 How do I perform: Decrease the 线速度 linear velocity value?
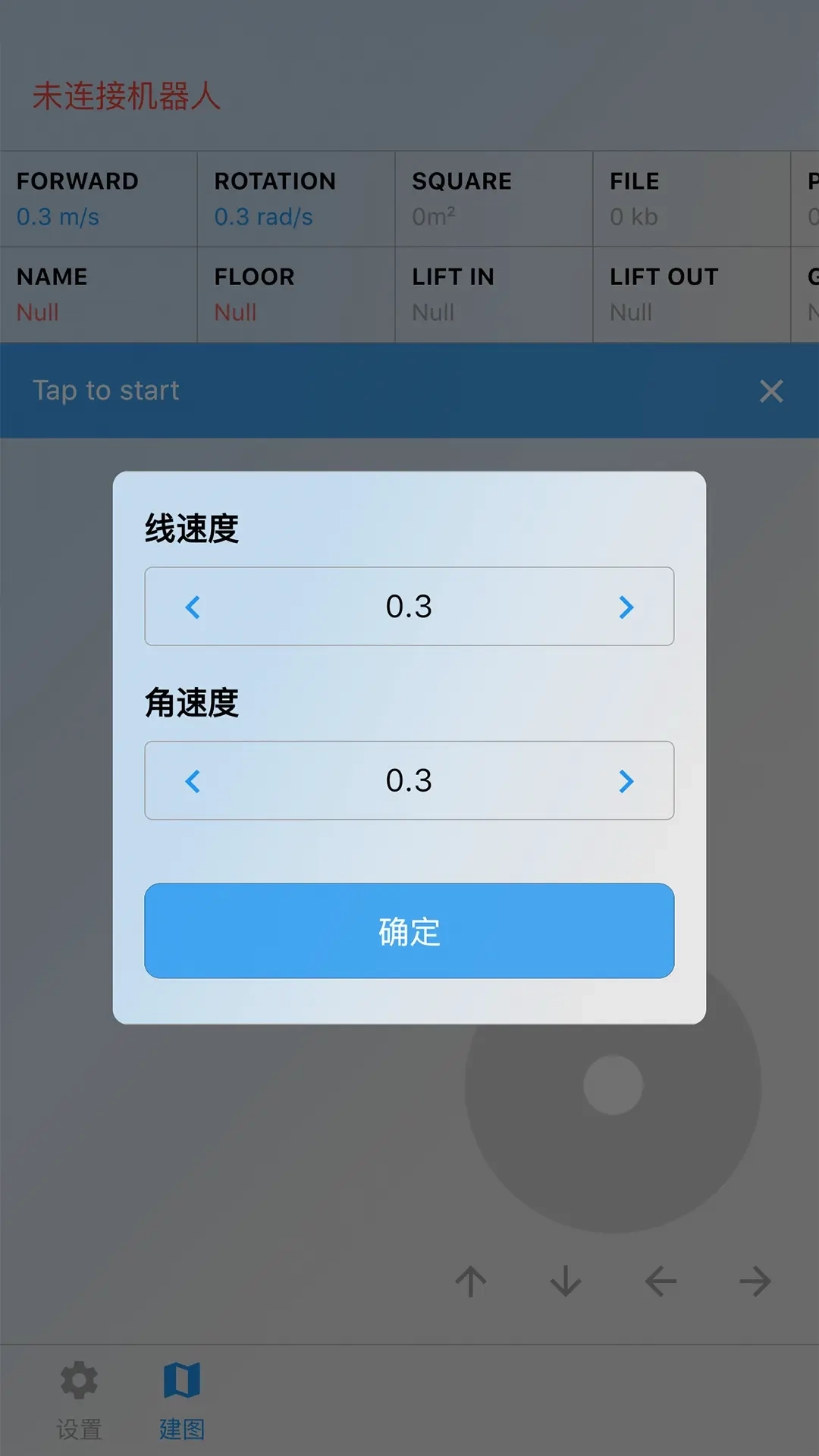[192, 606]
